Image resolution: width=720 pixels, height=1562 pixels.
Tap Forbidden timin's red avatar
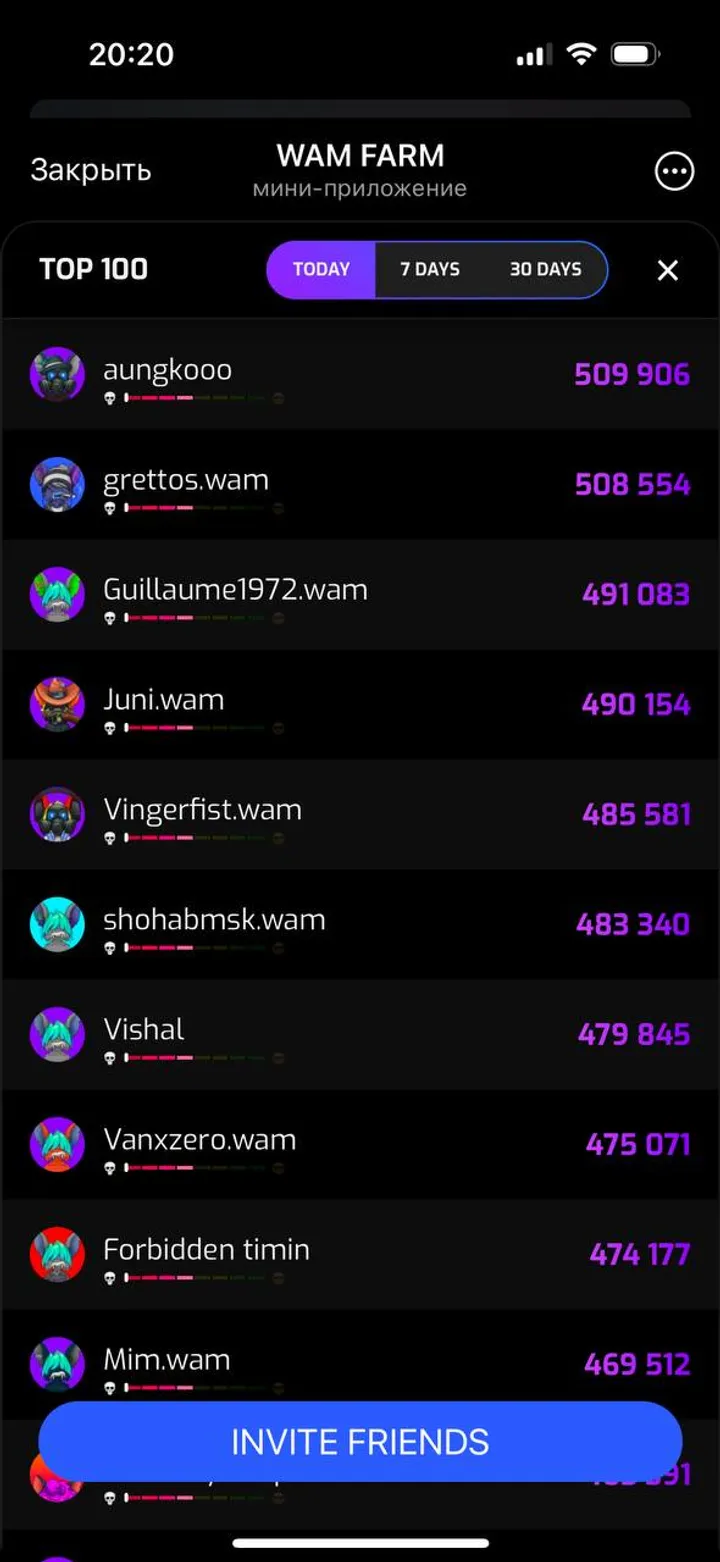click(x=57, y=1255)
